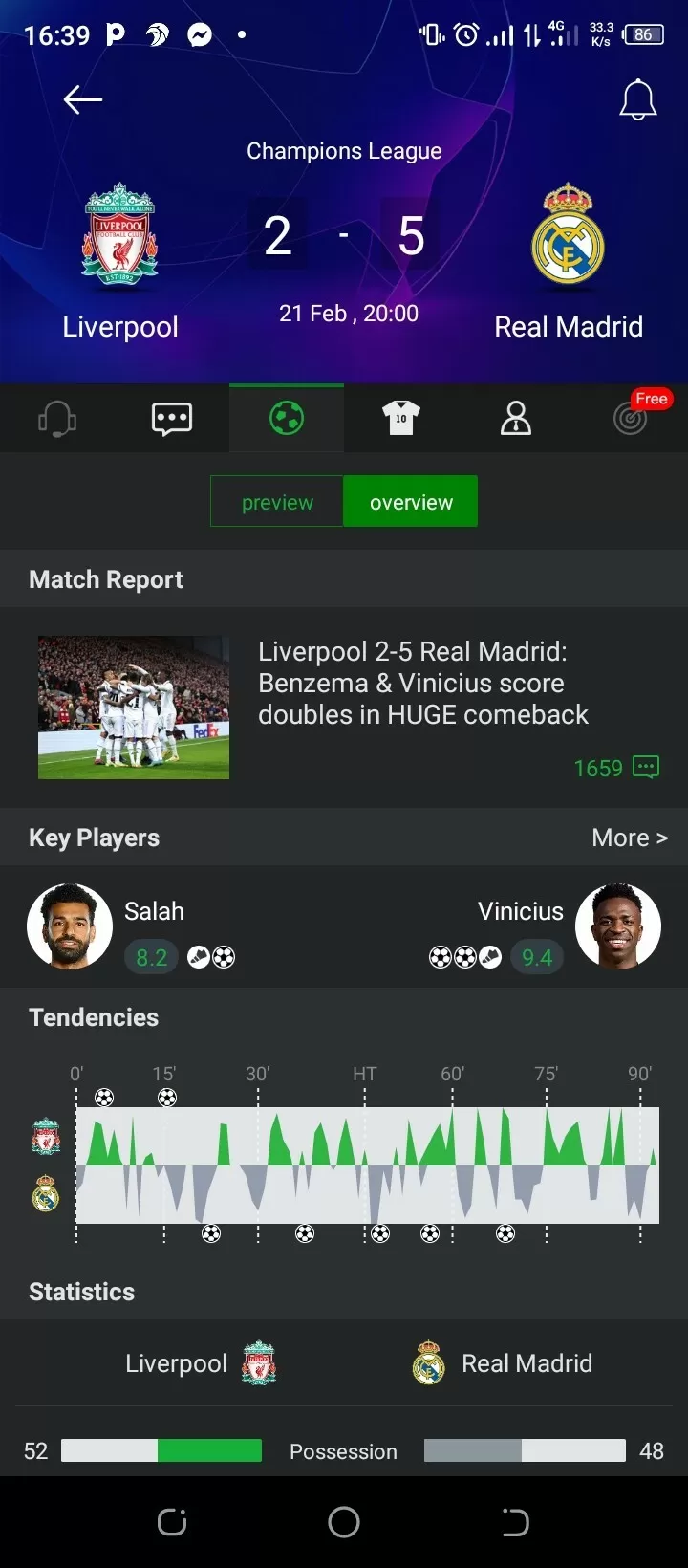The width and height of the screenshot is (688, 1568).
Task: View the 1659 comments on match report
Action: (616, 768)
